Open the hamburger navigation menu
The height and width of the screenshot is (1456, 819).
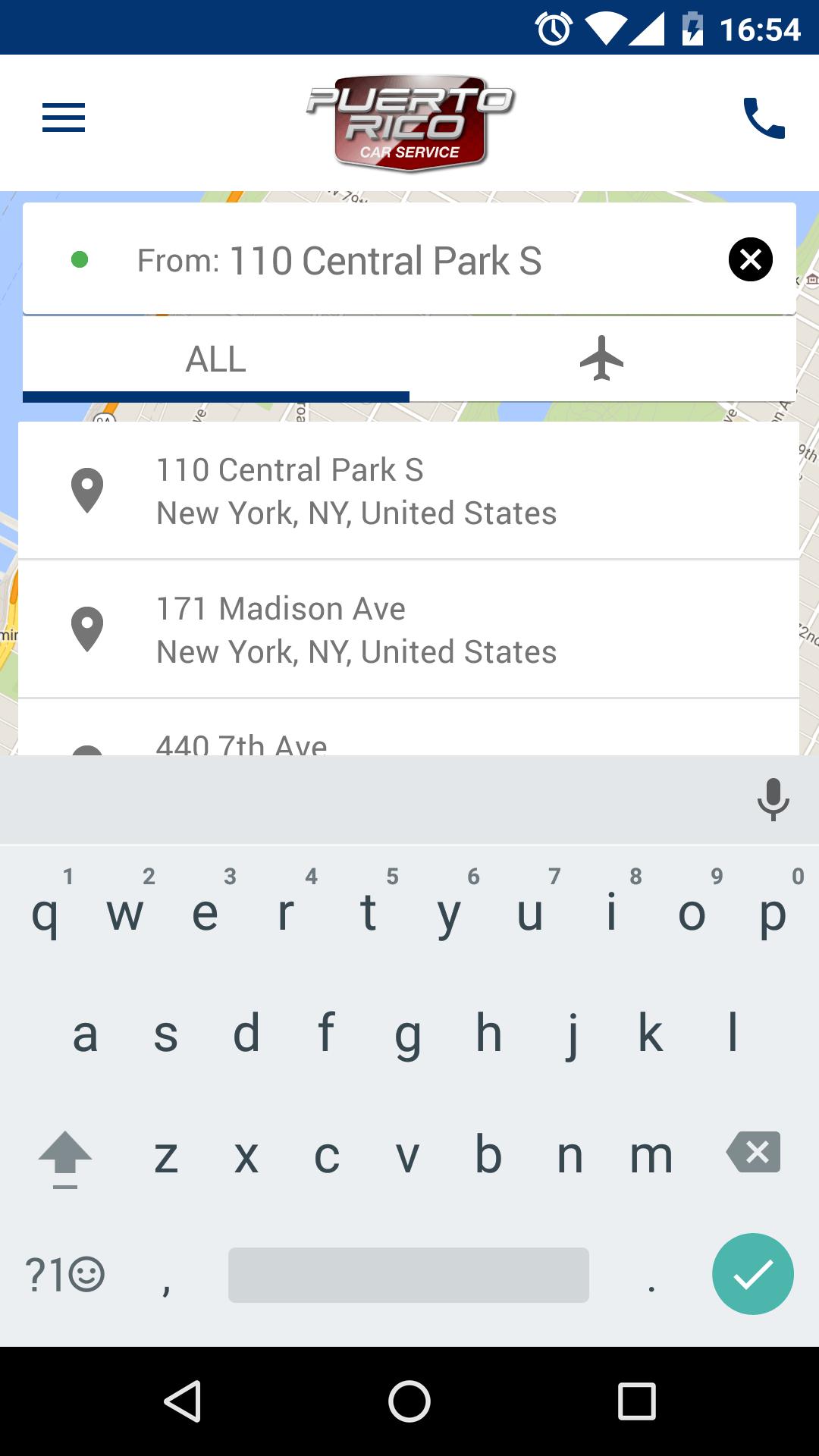(64, 118)
